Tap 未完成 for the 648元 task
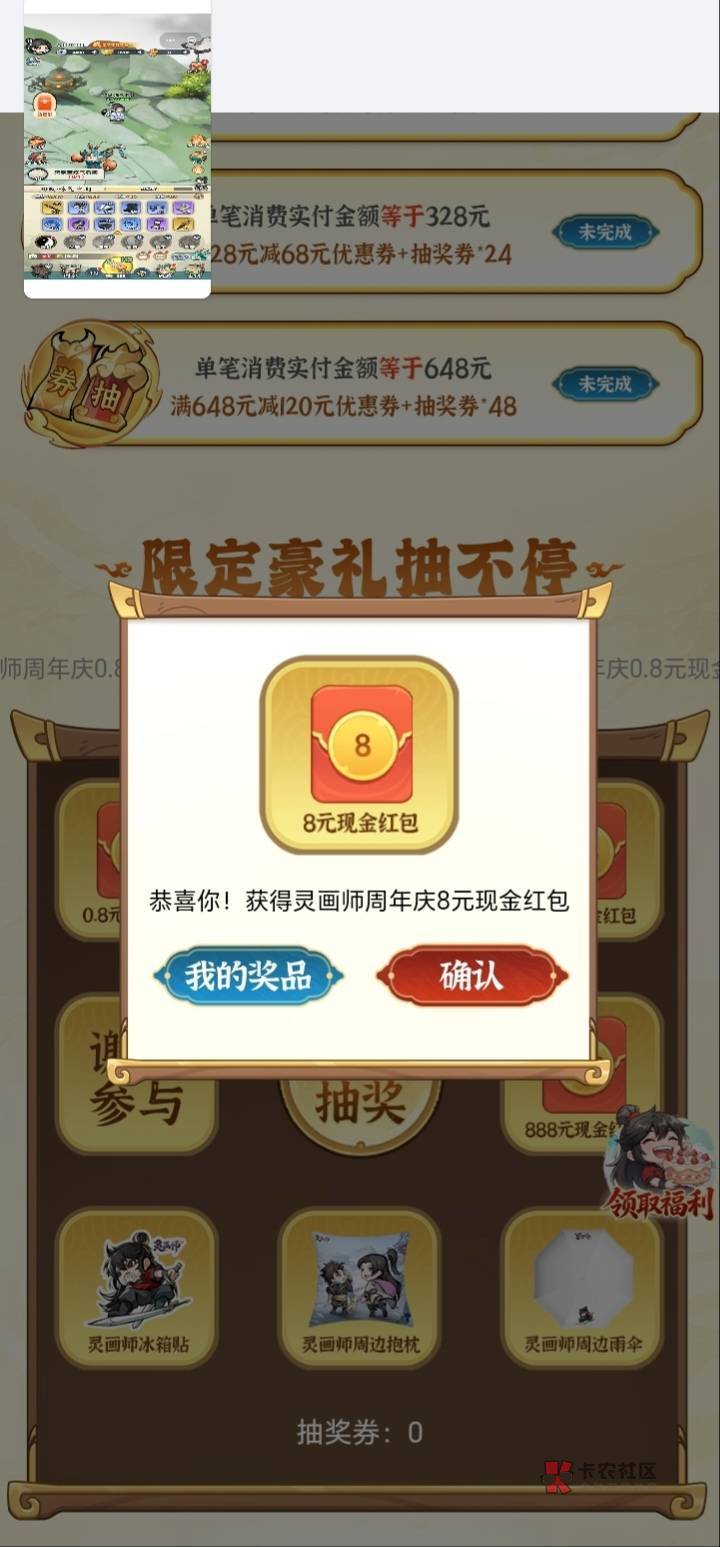The image size is (720, 1547). pos(605,384)
